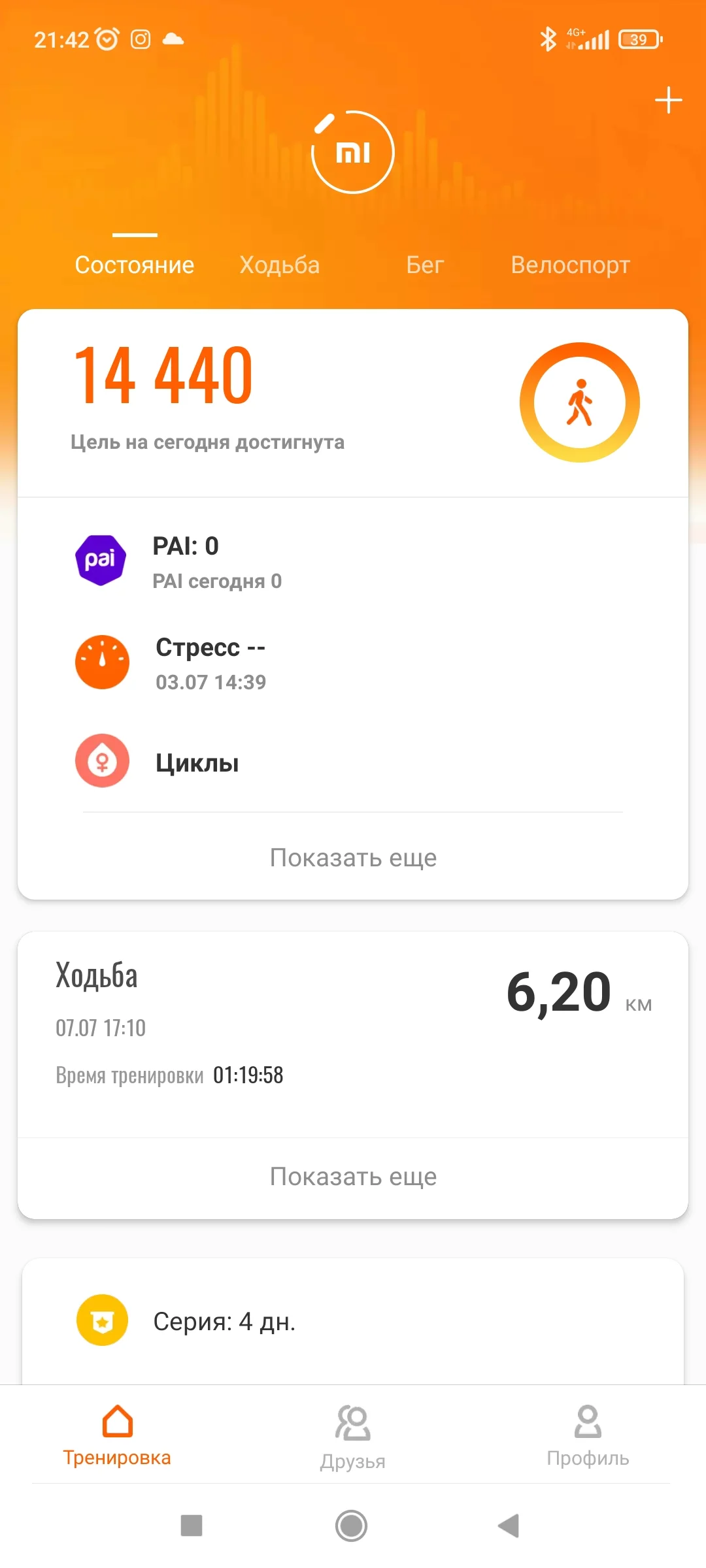Switch to the Ходьба tab
This screenshot has width=706, height=1568.
click(x=280, y=265)
